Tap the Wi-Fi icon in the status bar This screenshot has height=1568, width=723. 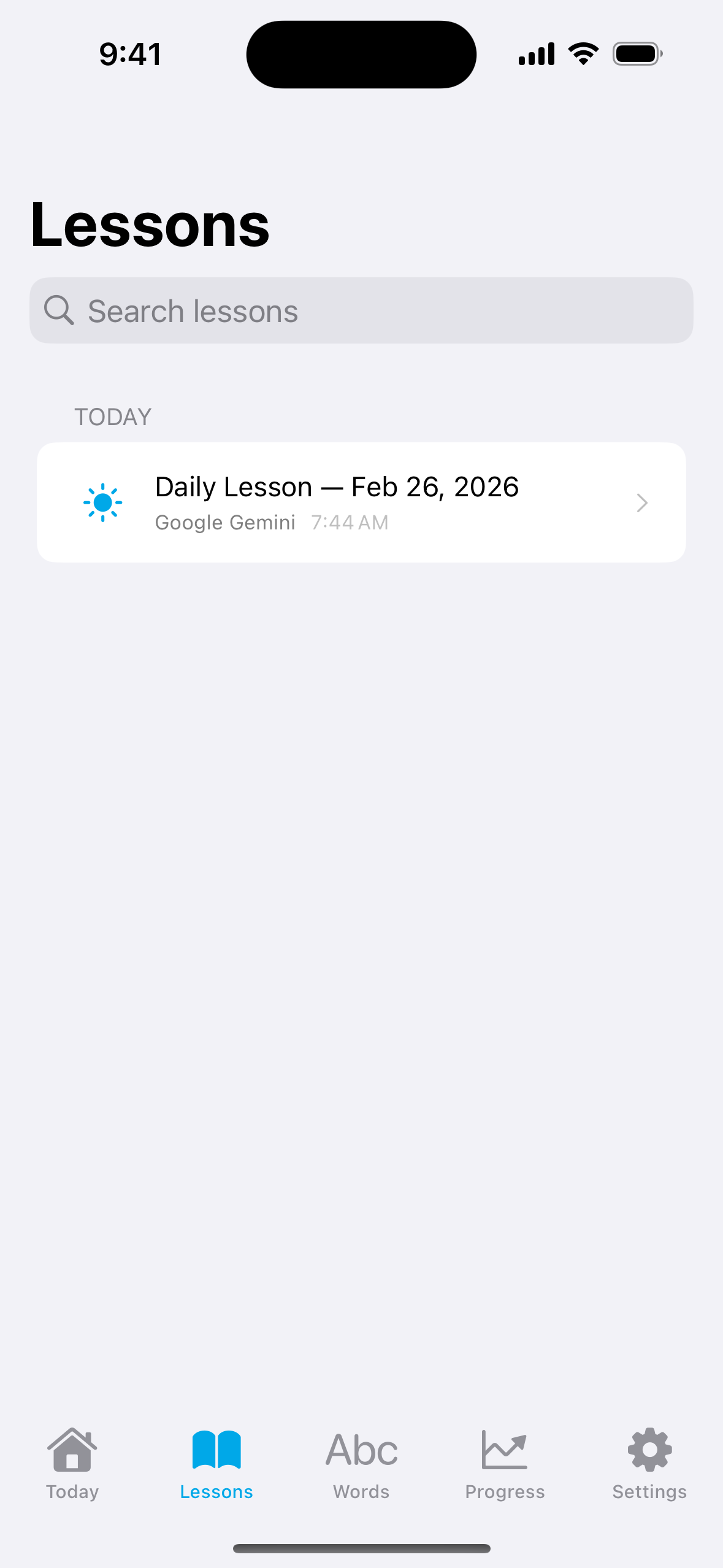click(x=582, y=53)
